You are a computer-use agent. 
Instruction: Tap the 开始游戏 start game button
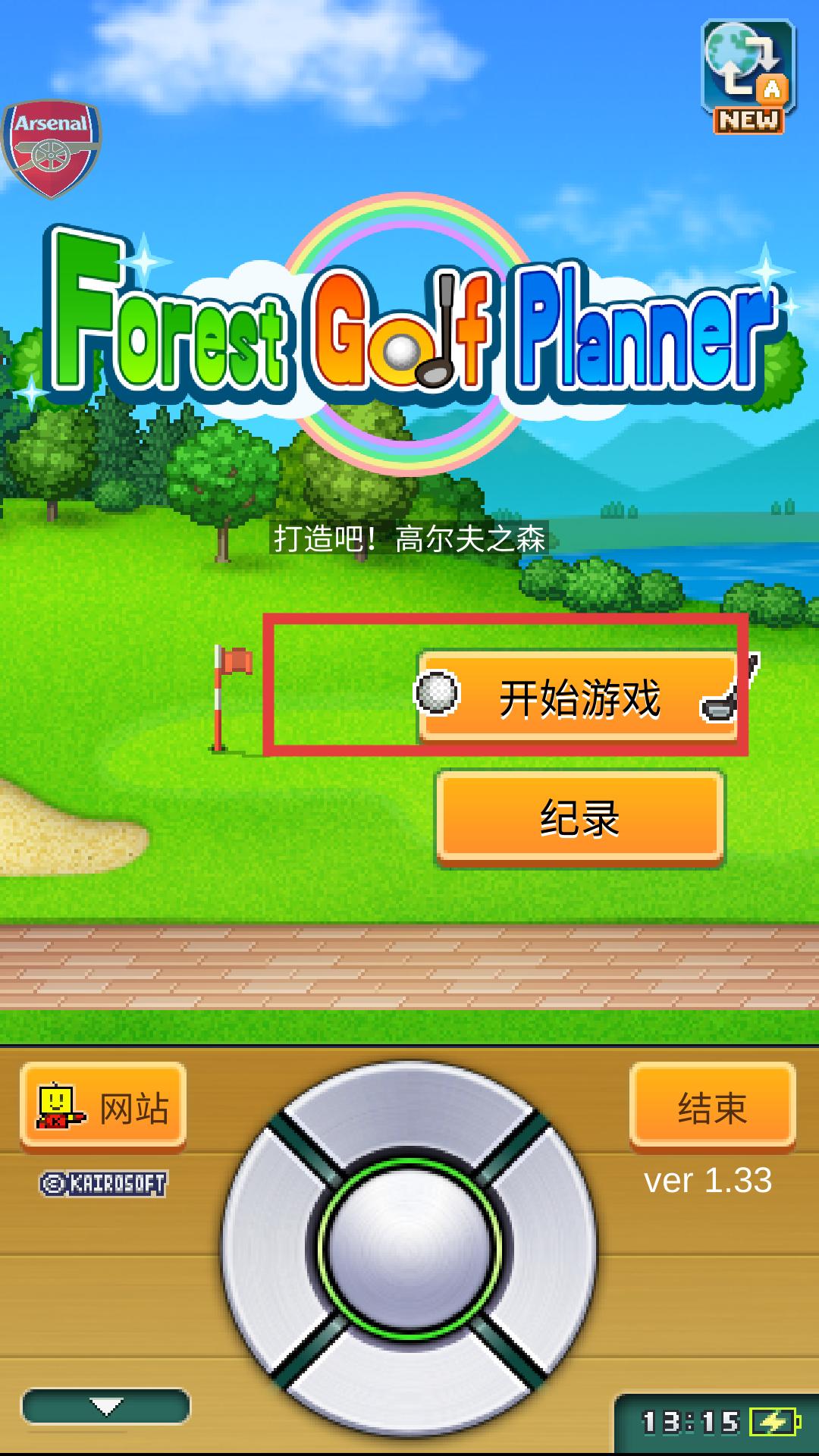(578, 696)
